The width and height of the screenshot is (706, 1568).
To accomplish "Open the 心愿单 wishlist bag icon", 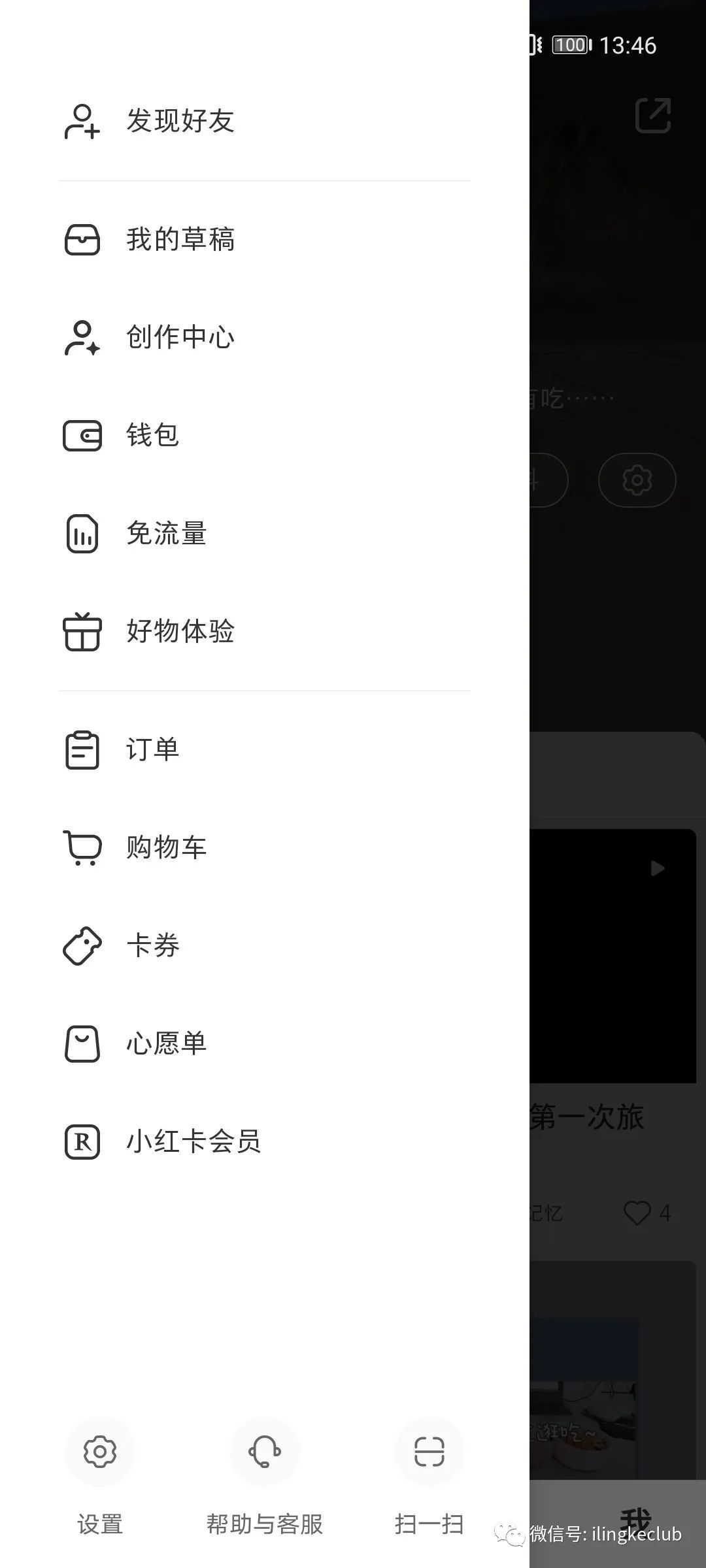I will coord(82,1043).
